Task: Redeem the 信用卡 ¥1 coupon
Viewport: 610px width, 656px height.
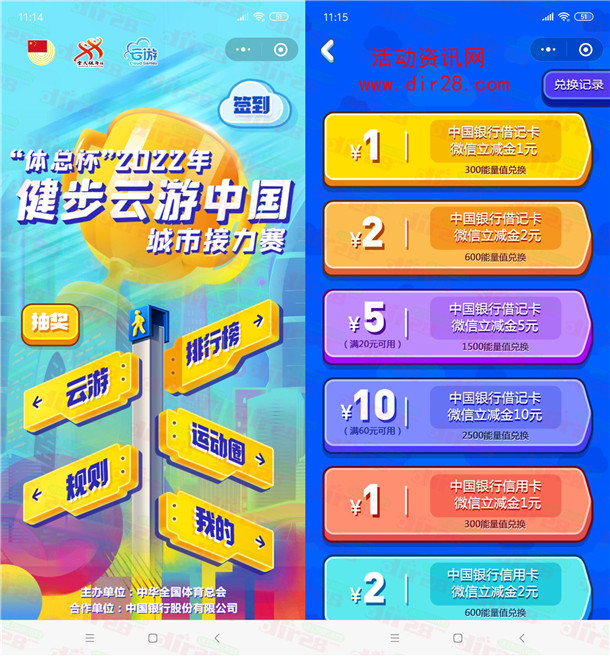Action: coord(457,502)
